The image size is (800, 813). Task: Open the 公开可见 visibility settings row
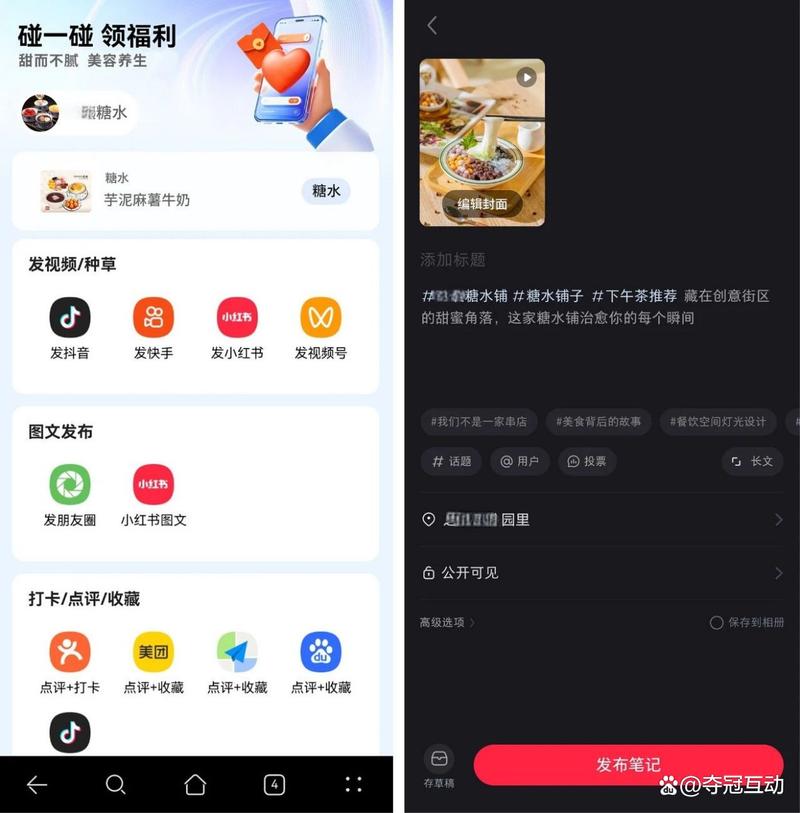point(600,573)
